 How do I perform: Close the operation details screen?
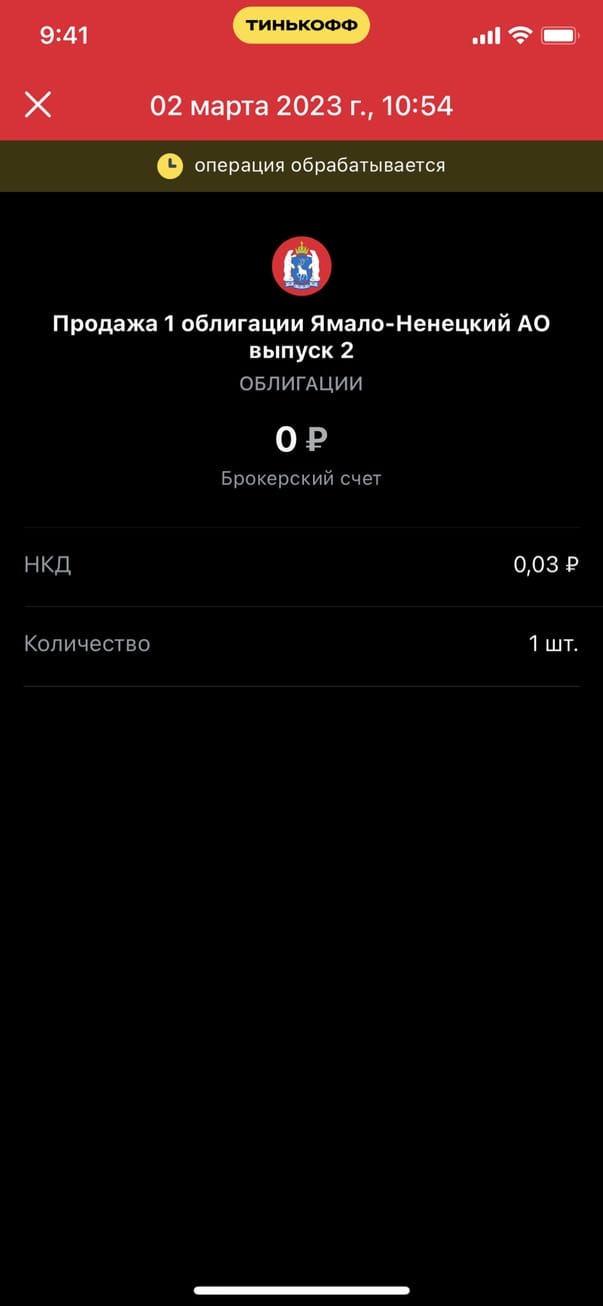[38, 105]
